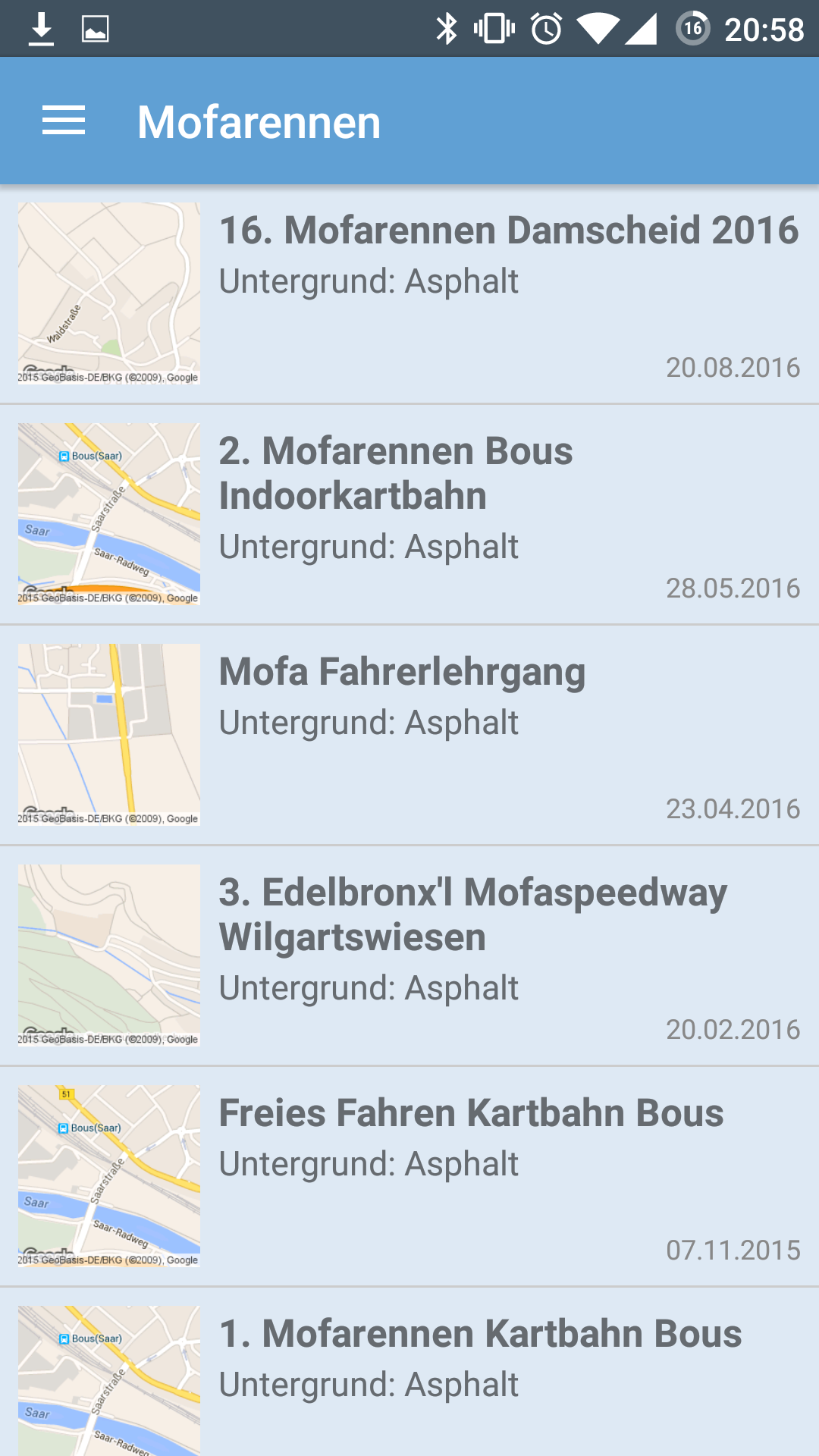This screenshot has width=819, height=1456.
Task: Open the navigation drawer menu
Action: pyautogui.click(x=64, y=121)
